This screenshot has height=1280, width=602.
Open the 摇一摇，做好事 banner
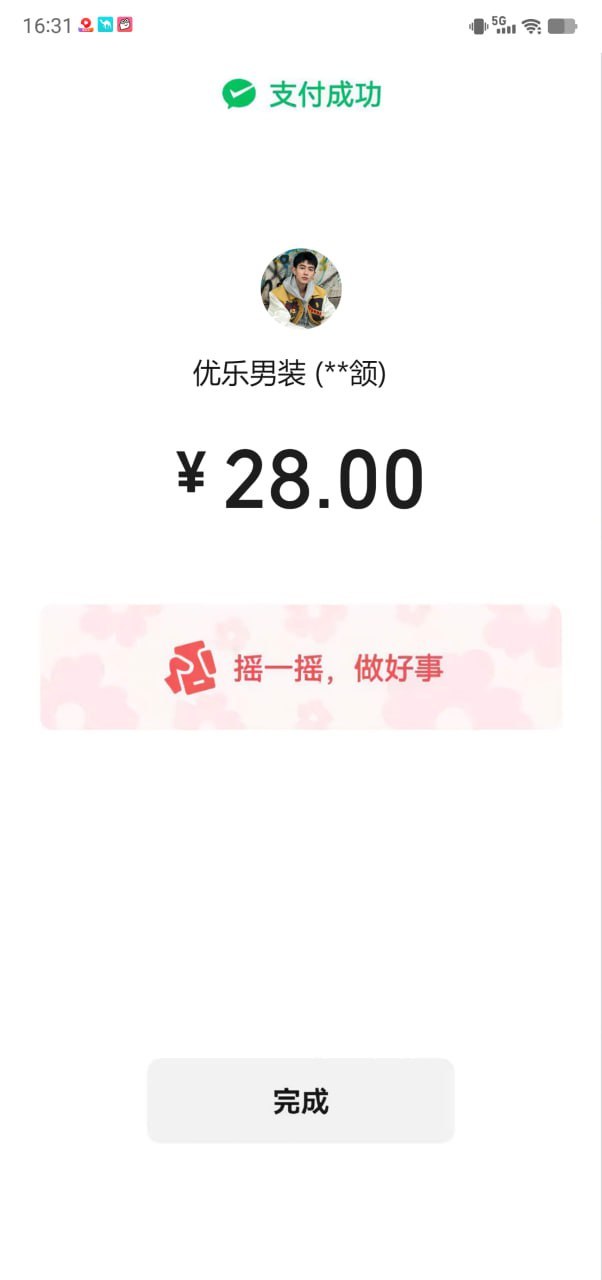click(x=301, y=667)
